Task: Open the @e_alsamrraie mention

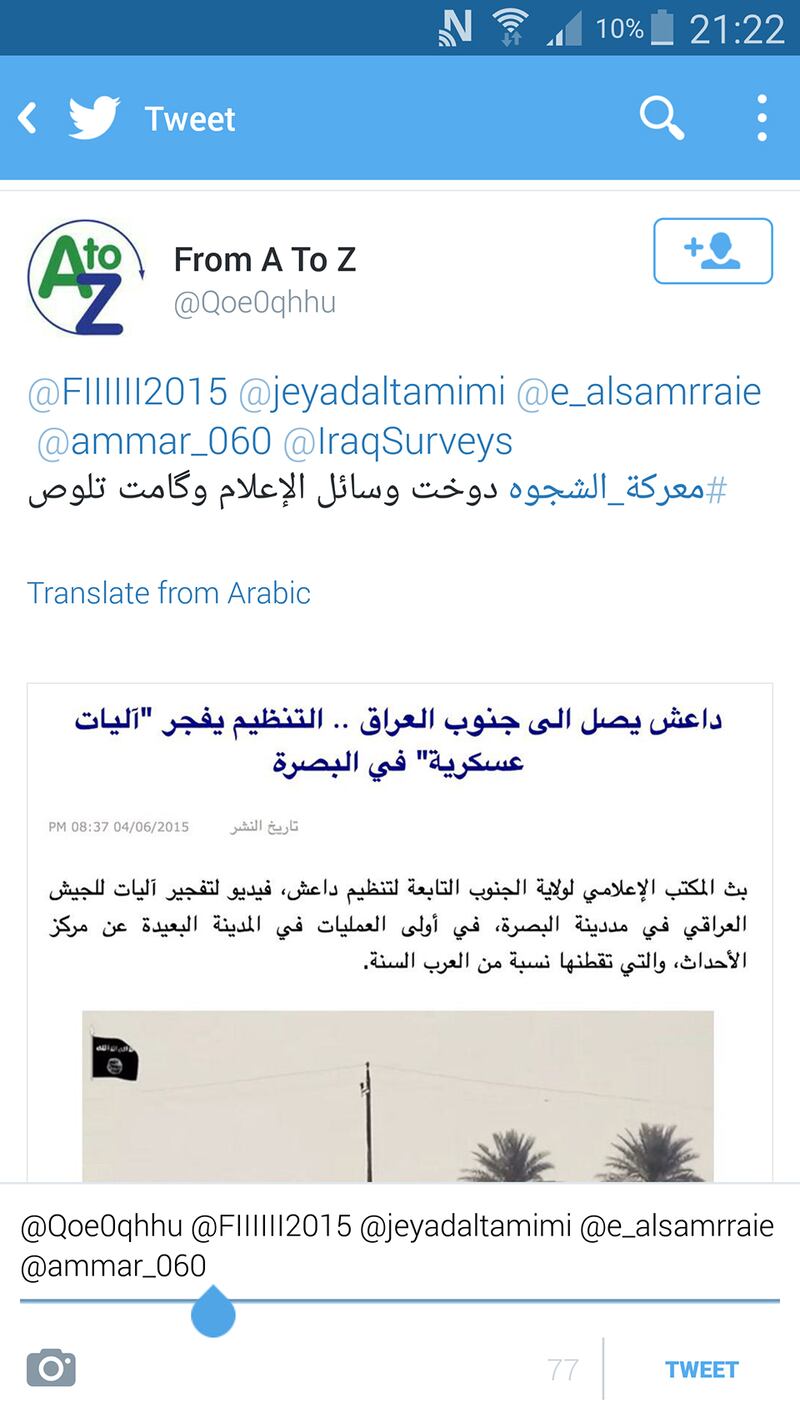Action: pyautogui.click(x=638, y=392)
